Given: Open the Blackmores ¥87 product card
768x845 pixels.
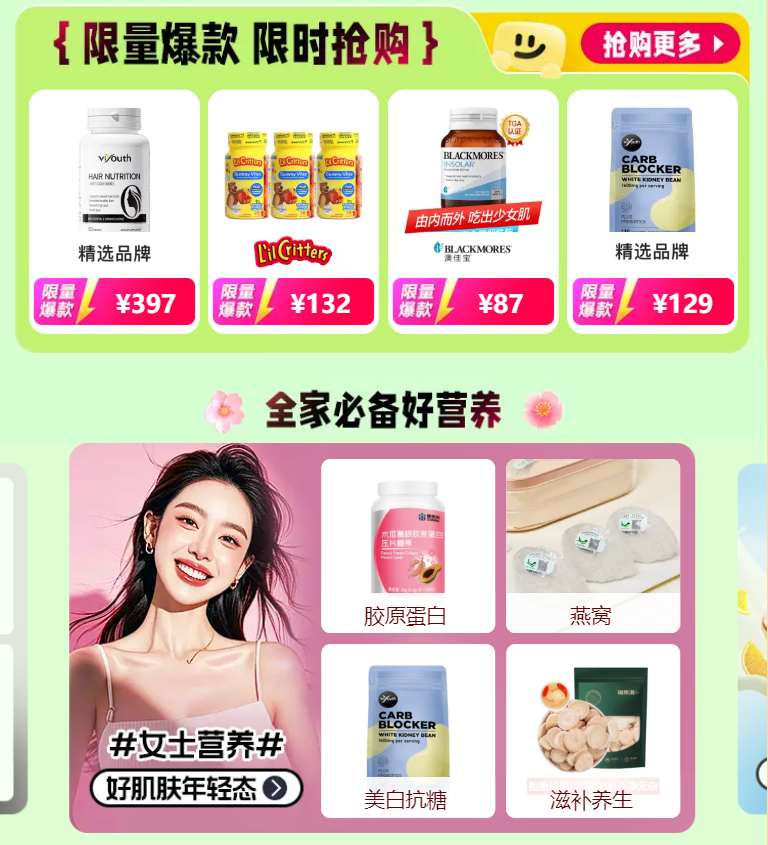Looking at the screenshot, I should click(473, 210).
